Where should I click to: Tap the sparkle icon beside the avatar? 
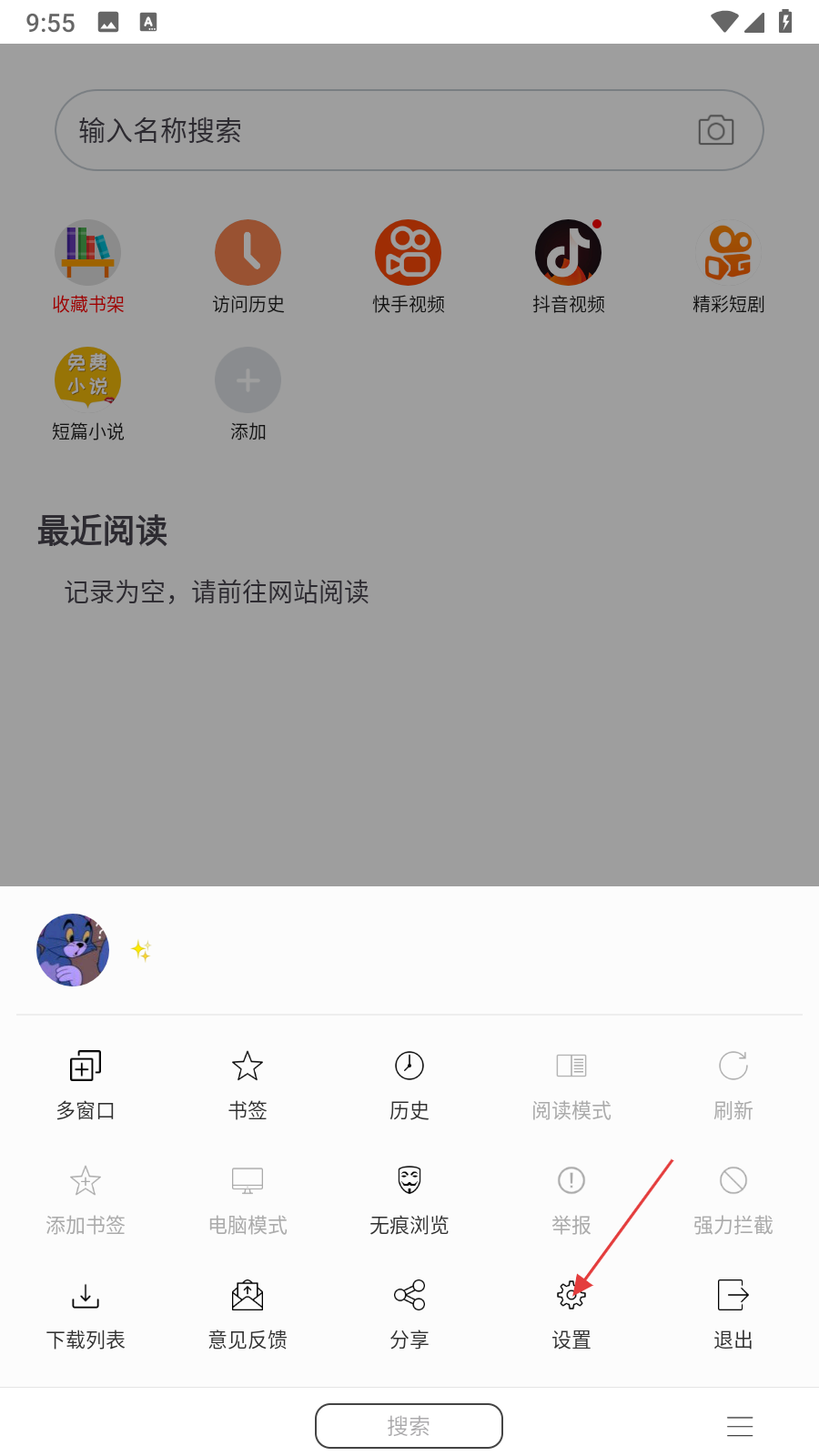141,950
